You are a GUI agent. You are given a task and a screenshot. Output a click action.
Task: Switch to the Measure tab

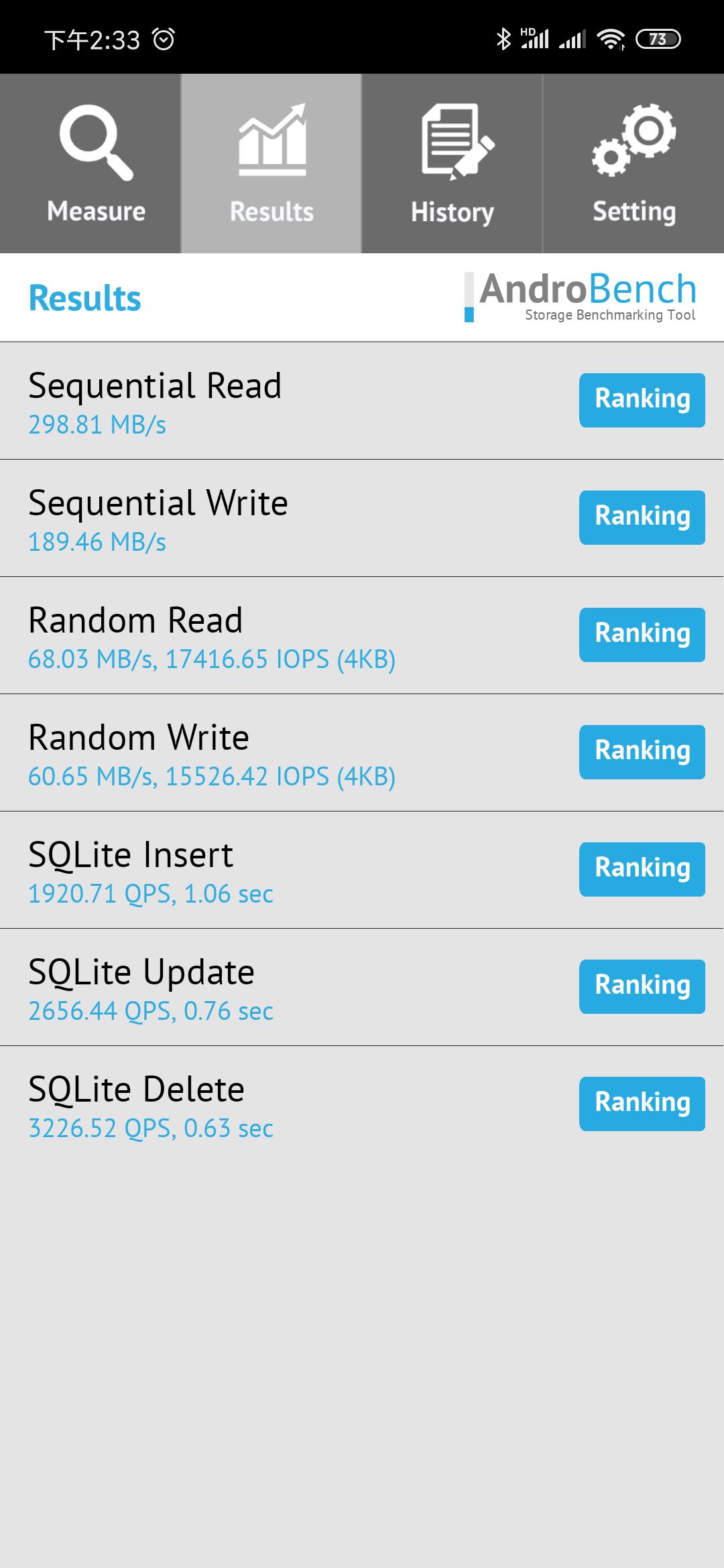tap(90, 164)
